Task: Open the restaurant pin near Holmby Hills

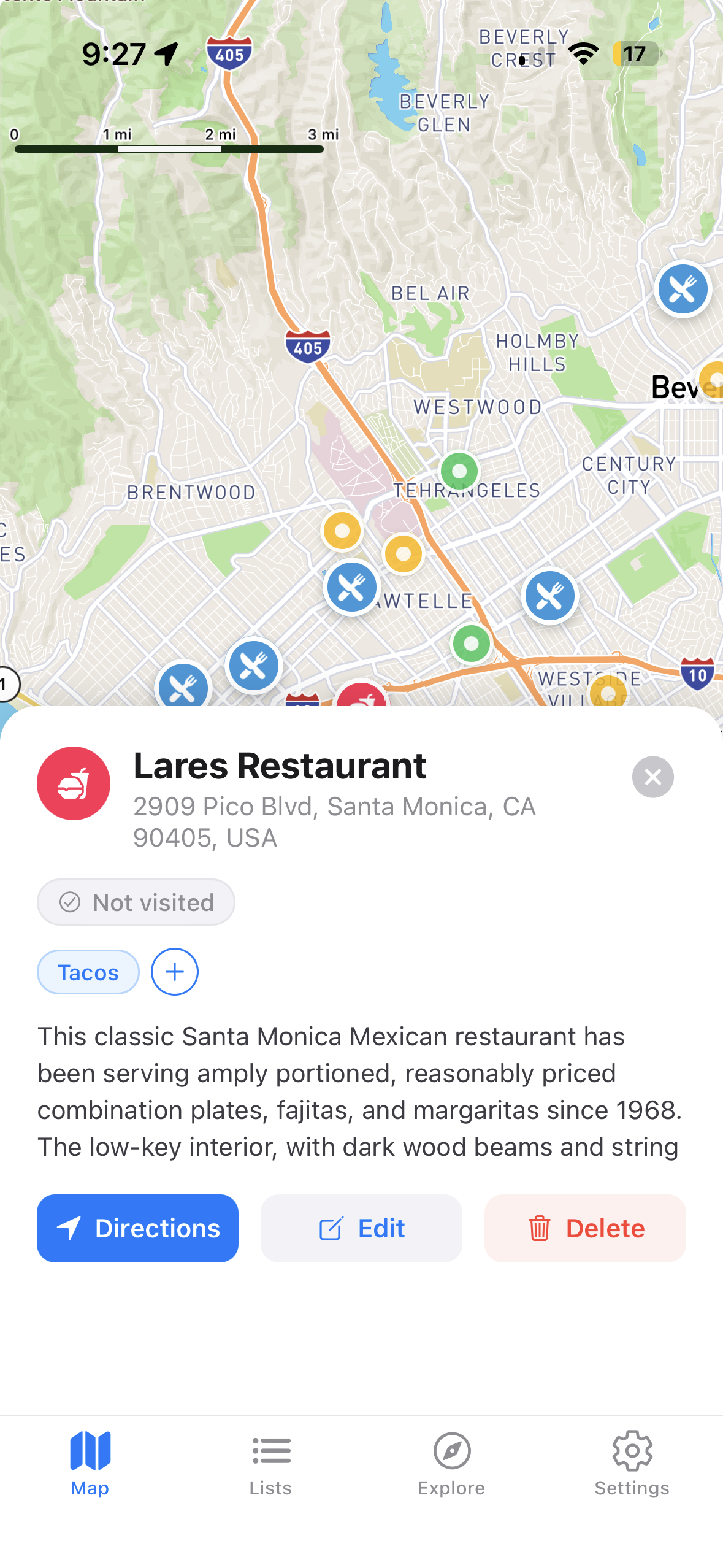Action: point(683,289)
